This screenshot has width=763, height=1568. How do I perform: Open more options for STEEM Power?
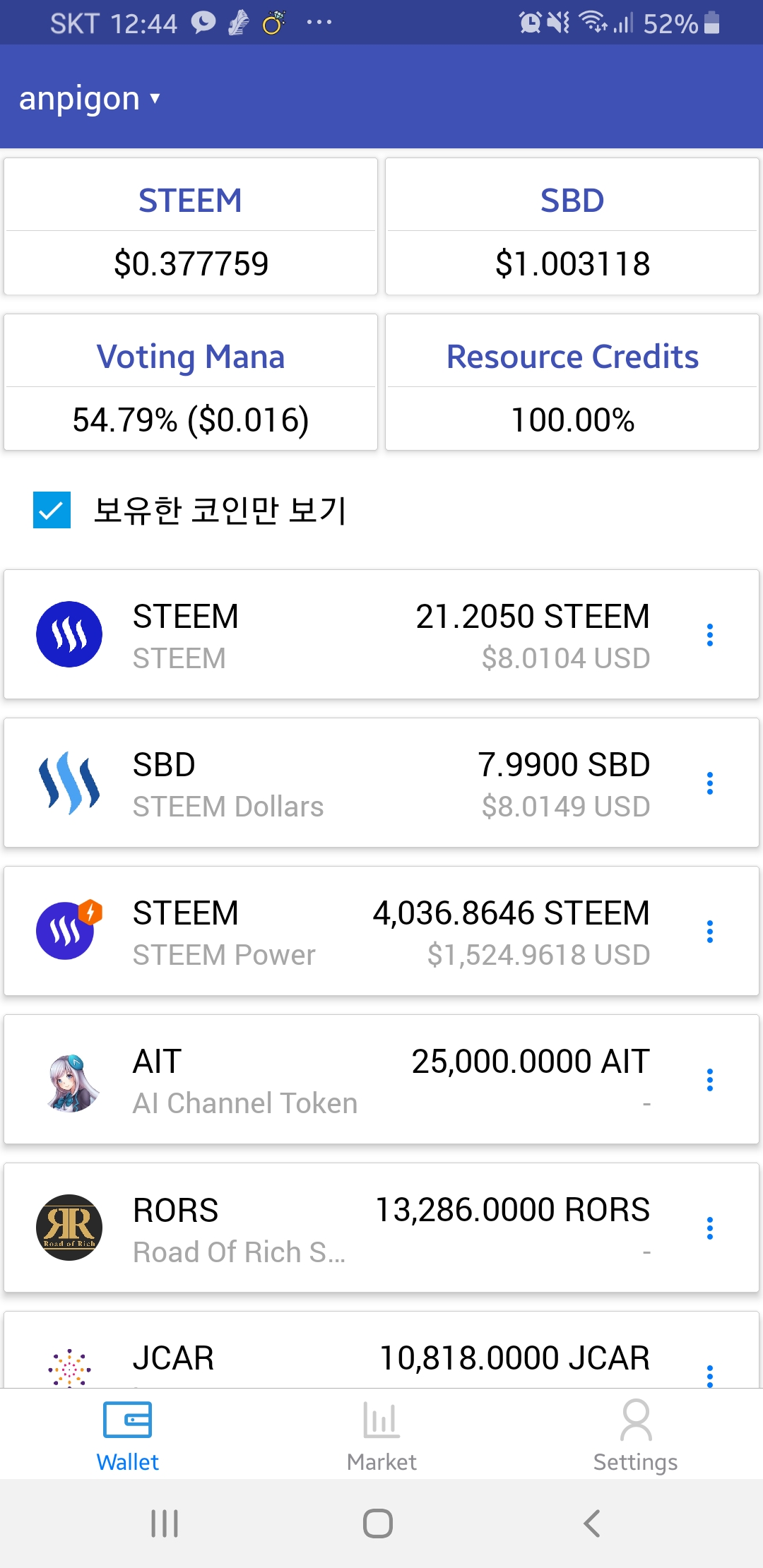point(709,932)
